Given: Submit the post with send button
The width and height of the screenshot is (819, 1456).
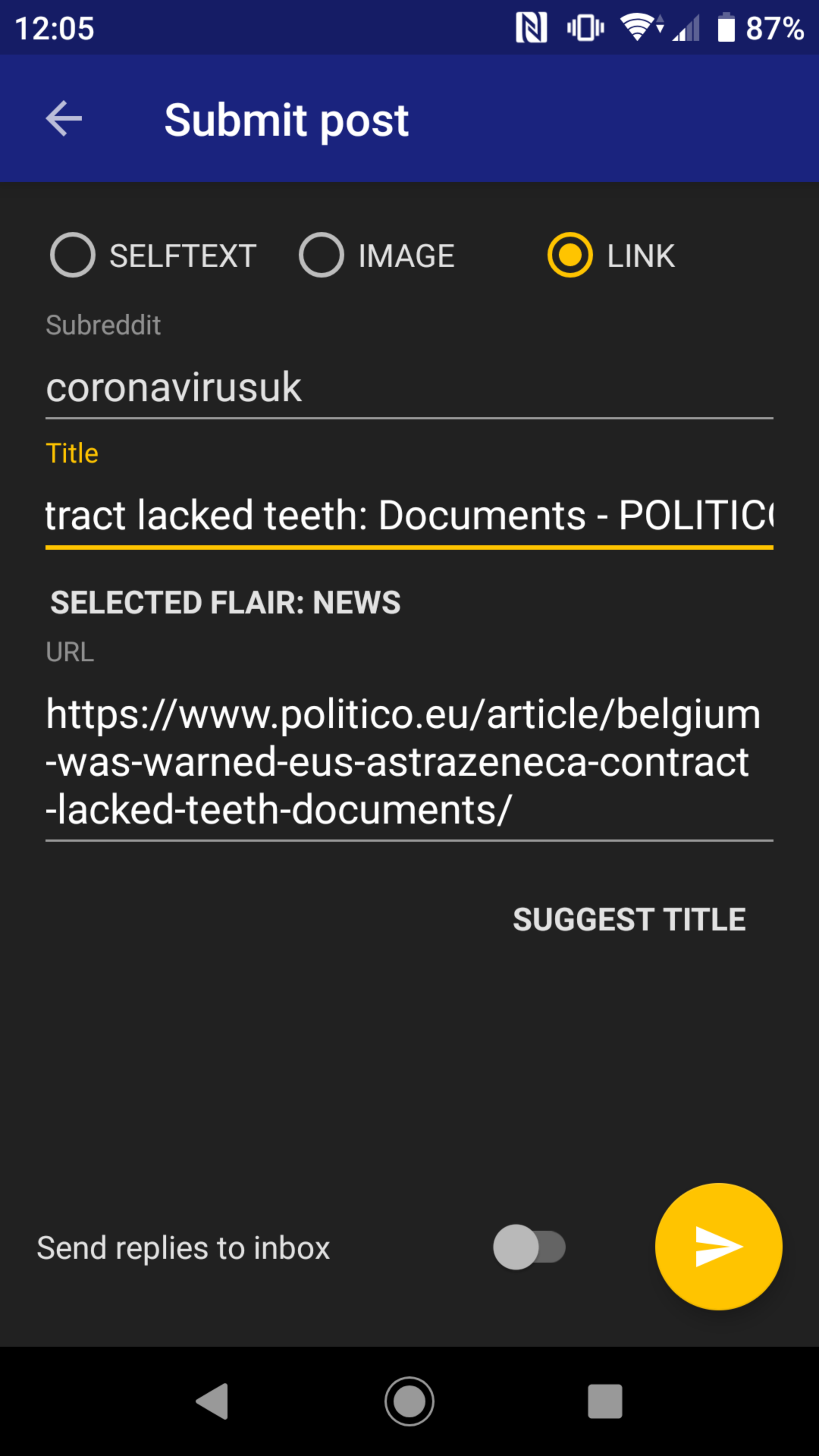Looking at the screenshot, I should (x=719, y=1246).
